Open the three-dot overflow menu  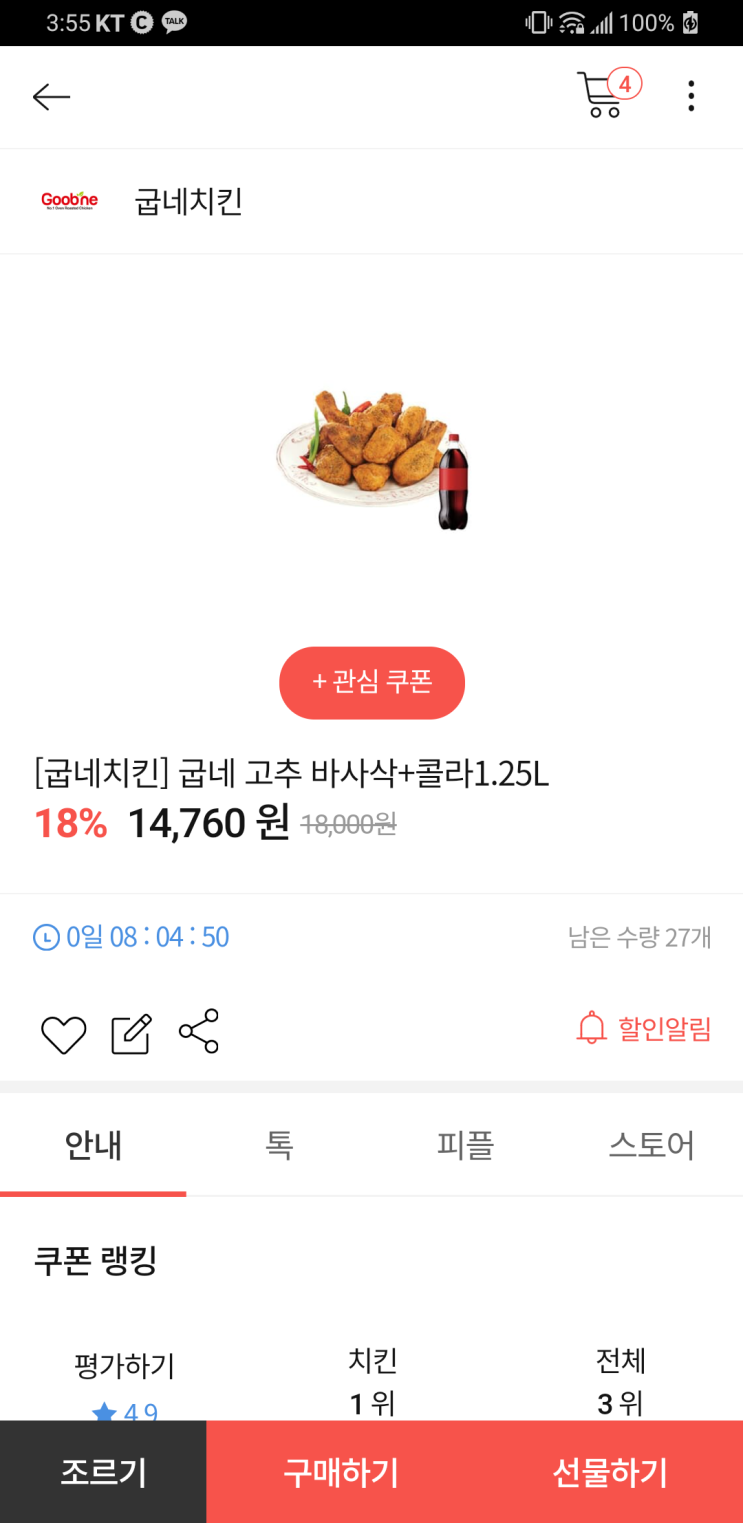(690, 97)
